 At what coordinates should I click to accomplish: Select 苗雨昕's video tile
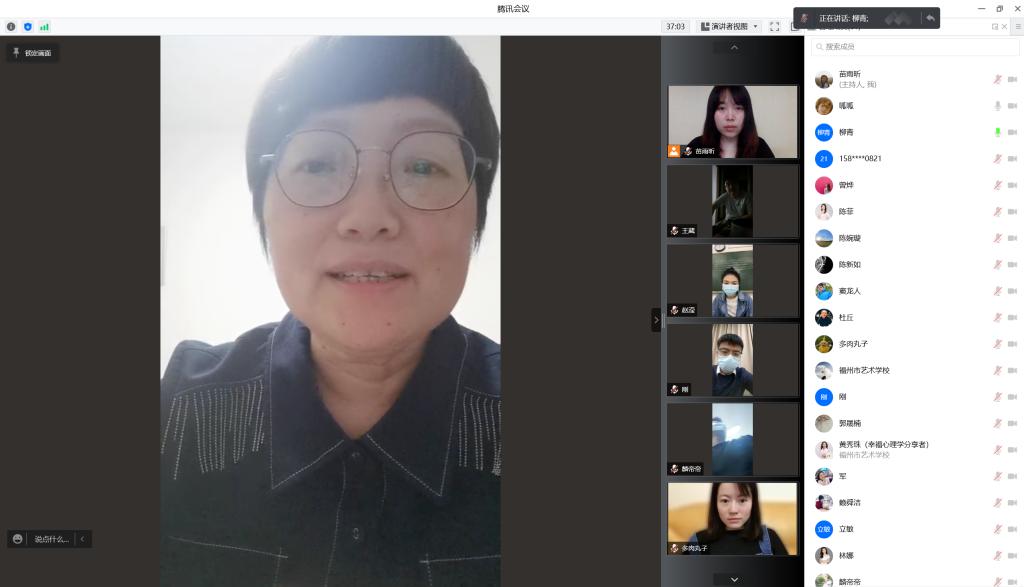pos(732,121)
